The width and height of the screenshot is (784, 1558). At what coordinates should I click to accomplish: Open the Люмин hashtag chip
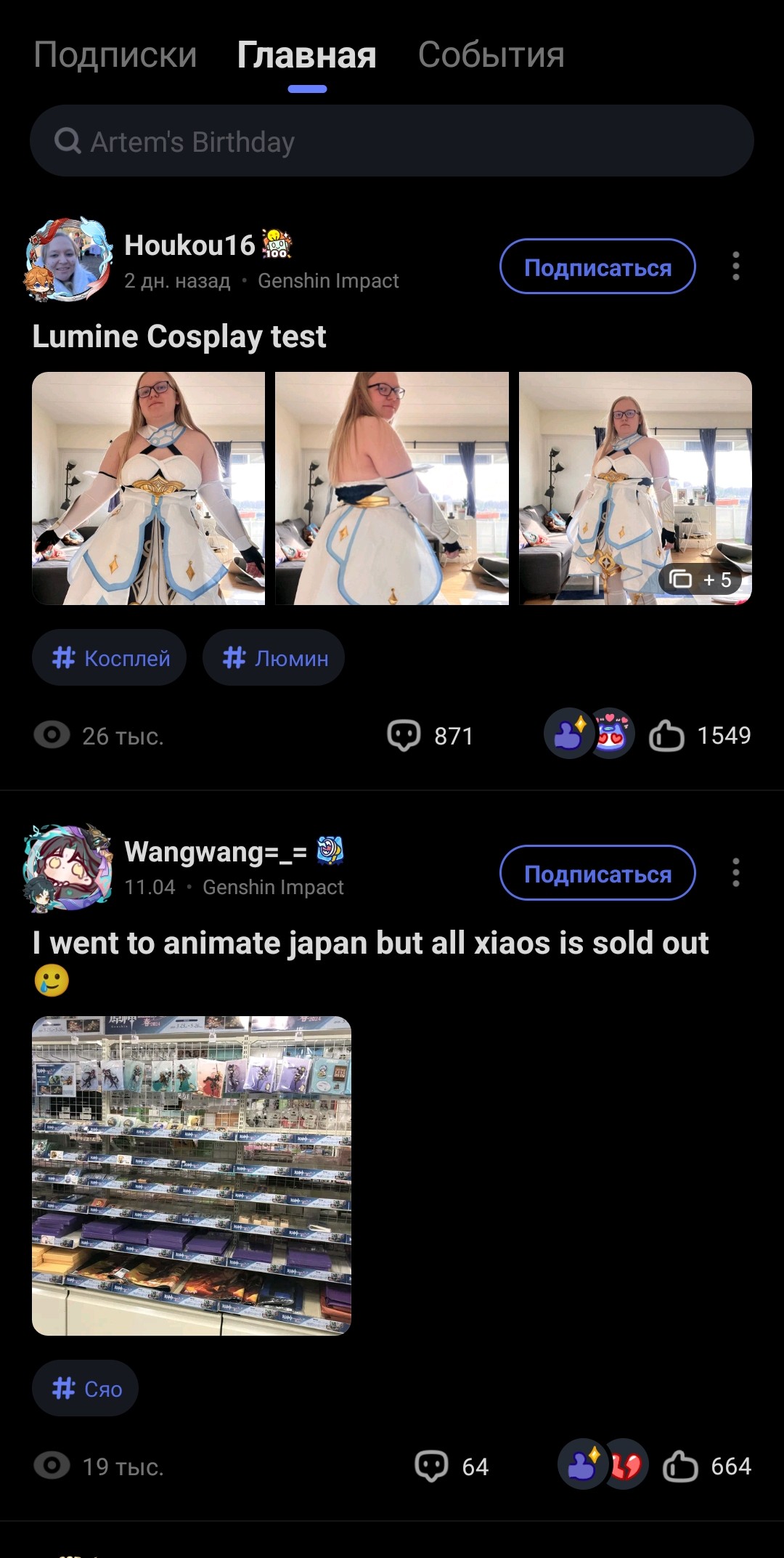(x=274, y=658)
